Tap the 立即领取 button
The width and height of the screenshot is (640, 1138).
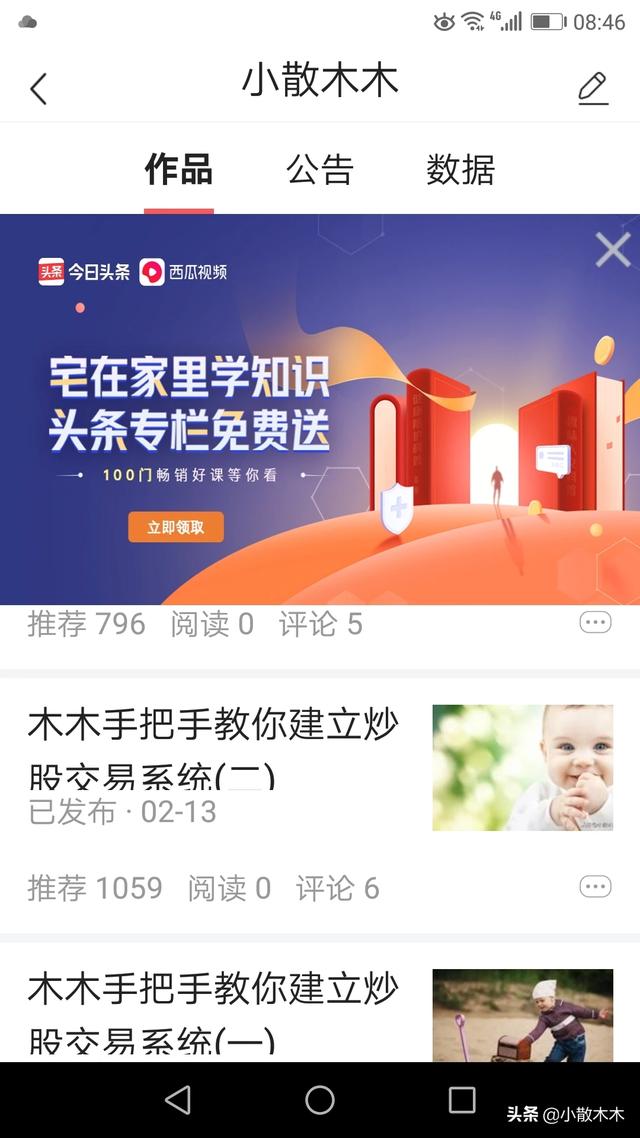click(x=176, y=527)
